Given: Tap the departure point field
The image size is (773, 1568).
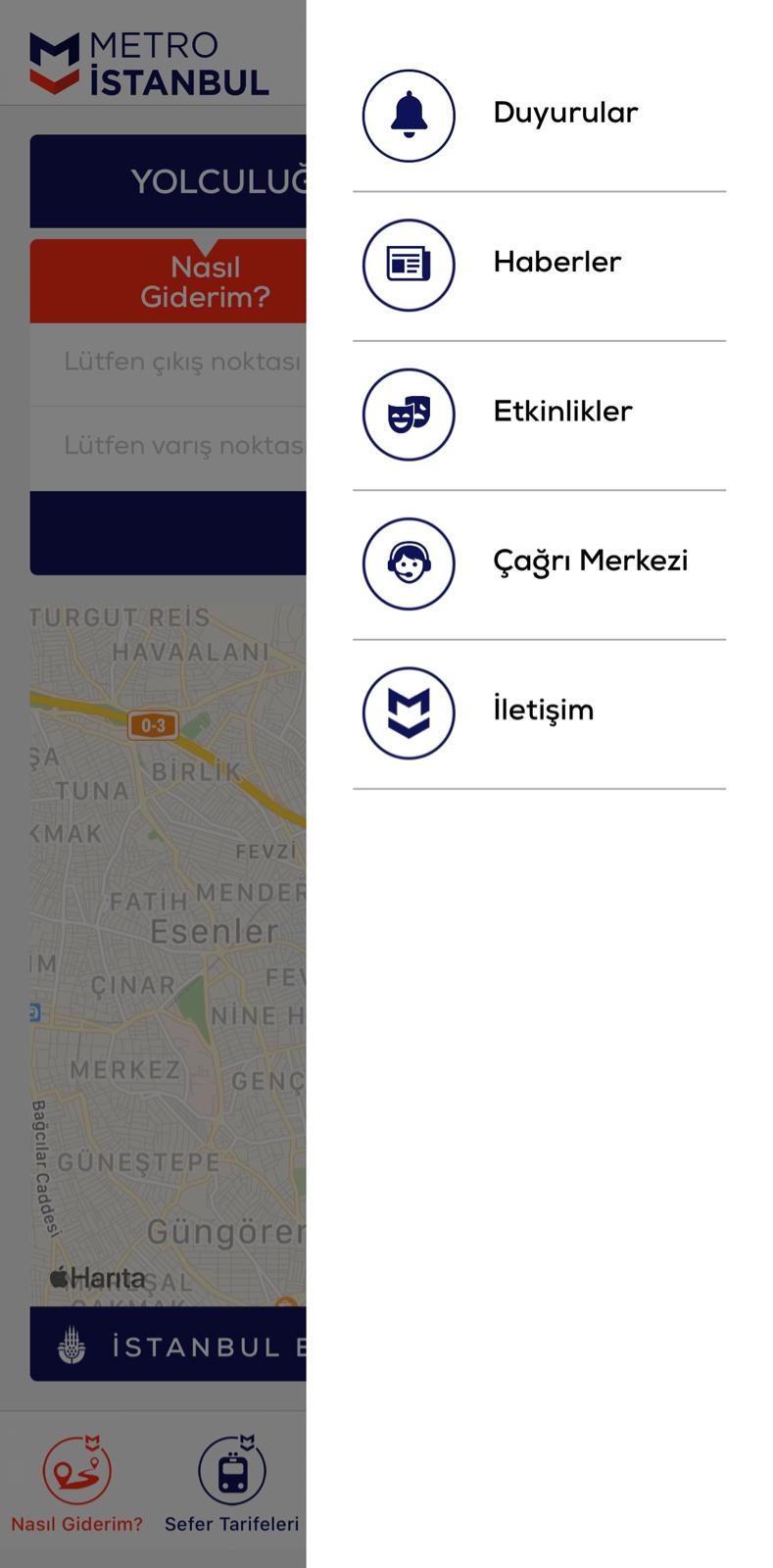Looking at the screenshot, I should pos(169,365).
